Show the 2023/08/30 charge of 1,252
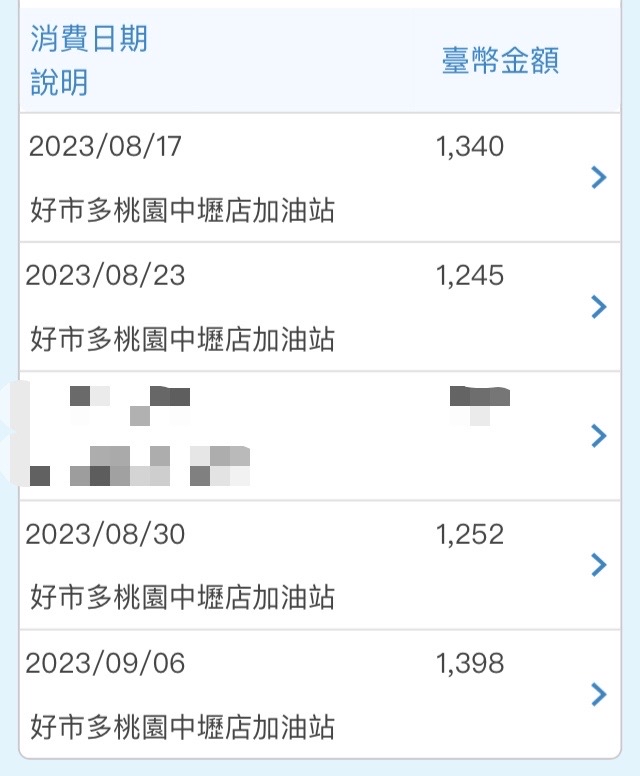Screen dimensions: 640x776 [x=320, y=565]
